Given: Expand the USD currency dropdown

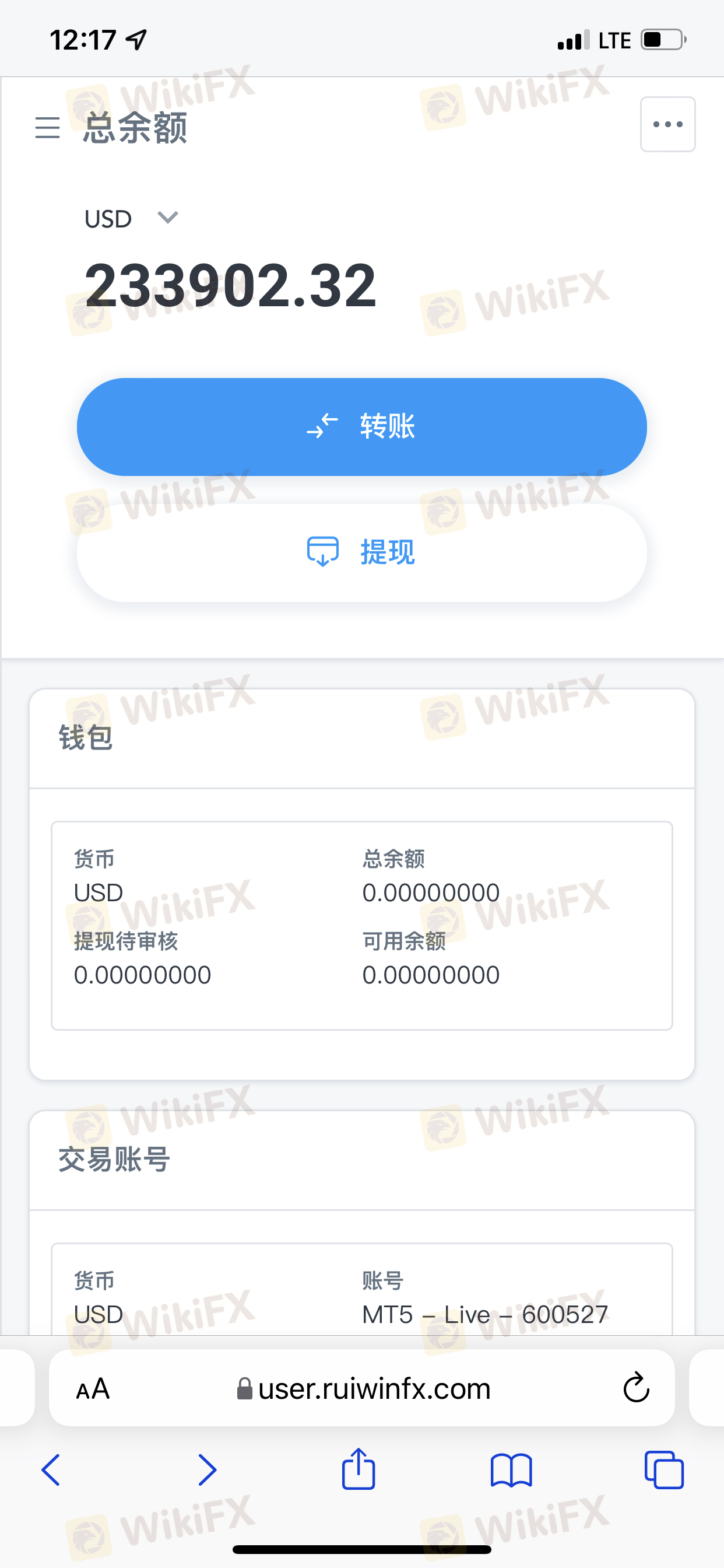Looking at the screenshot, I should (x=131, y=219).
